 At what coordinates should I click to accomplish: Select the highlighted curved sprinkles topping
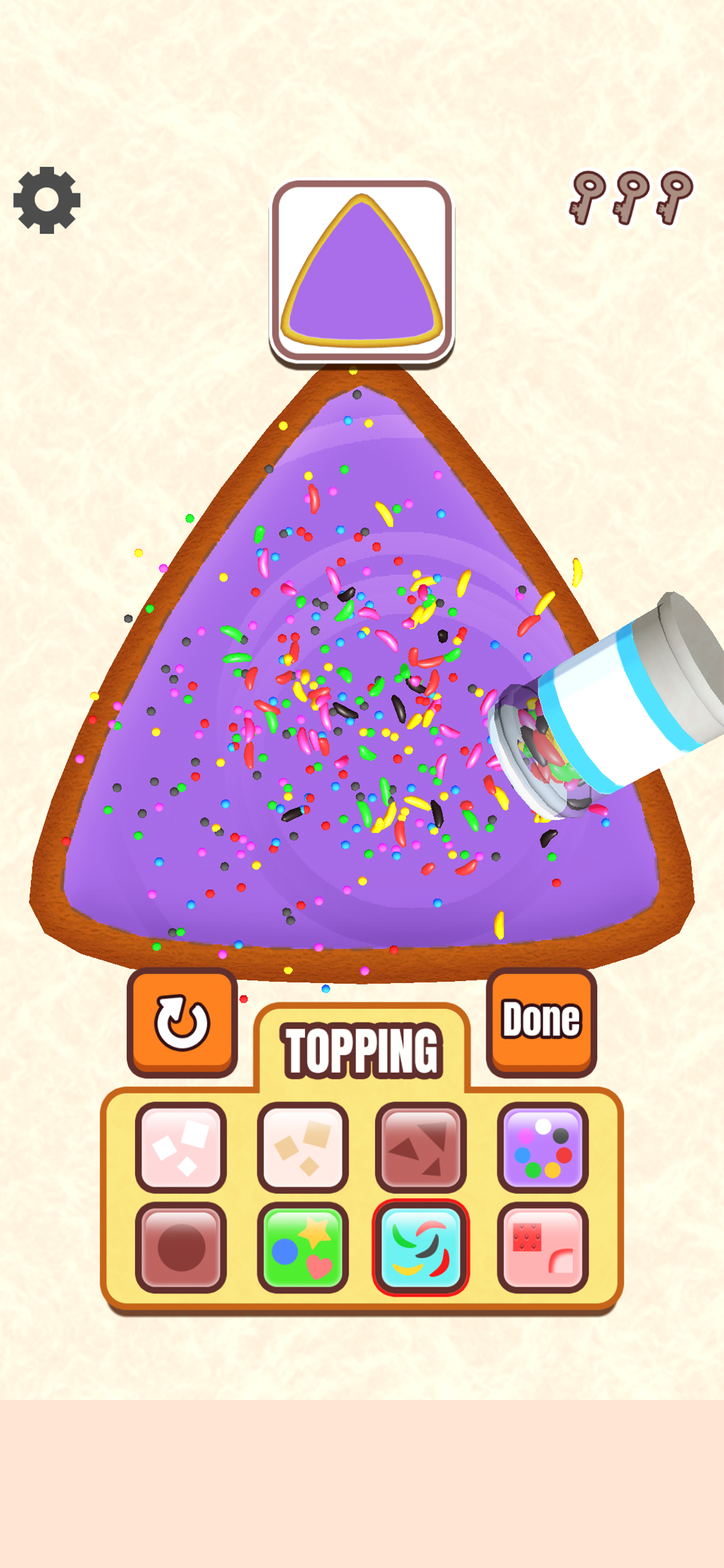(420, 1247)
